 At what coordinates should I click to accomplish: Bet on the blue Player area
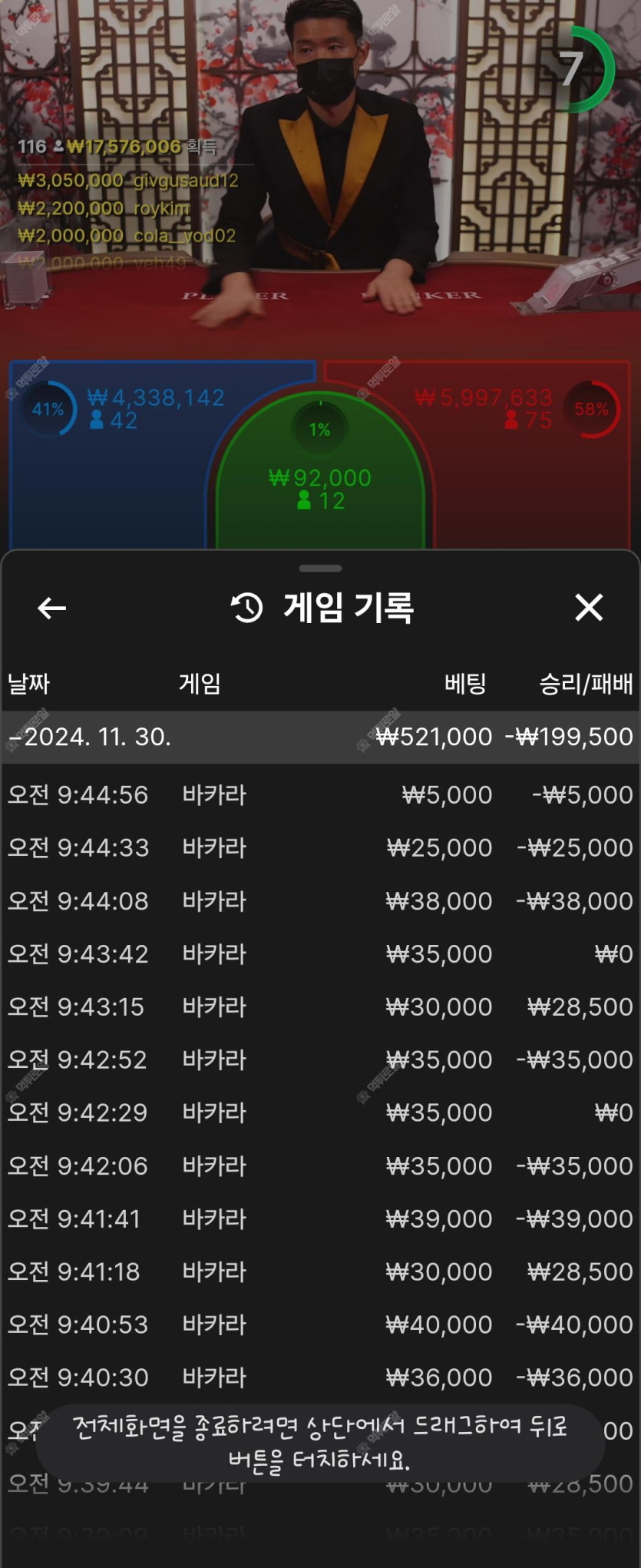click(x=107, y=476)
